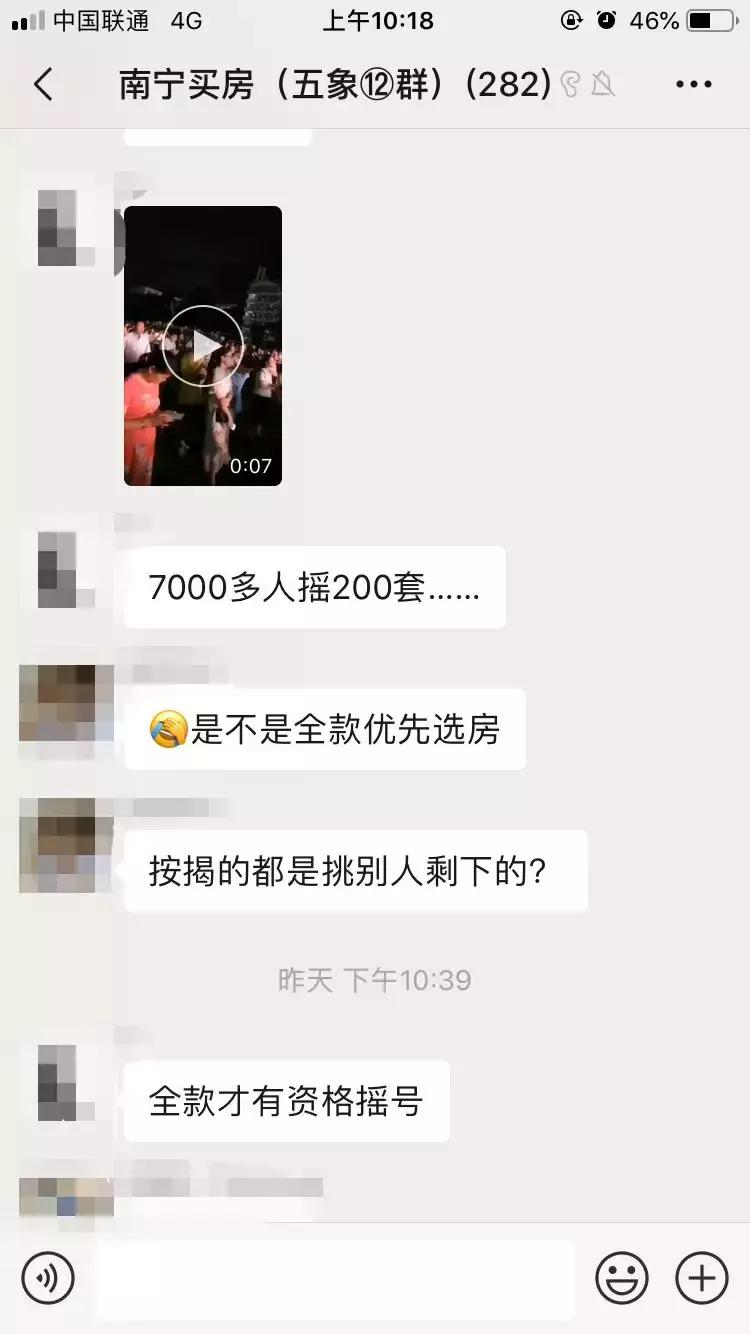The width and height of the screenshot is (750, 1334).
Task: Tap the message bubble saying 全款才有资格摇号
Action: coord(287,1101)
